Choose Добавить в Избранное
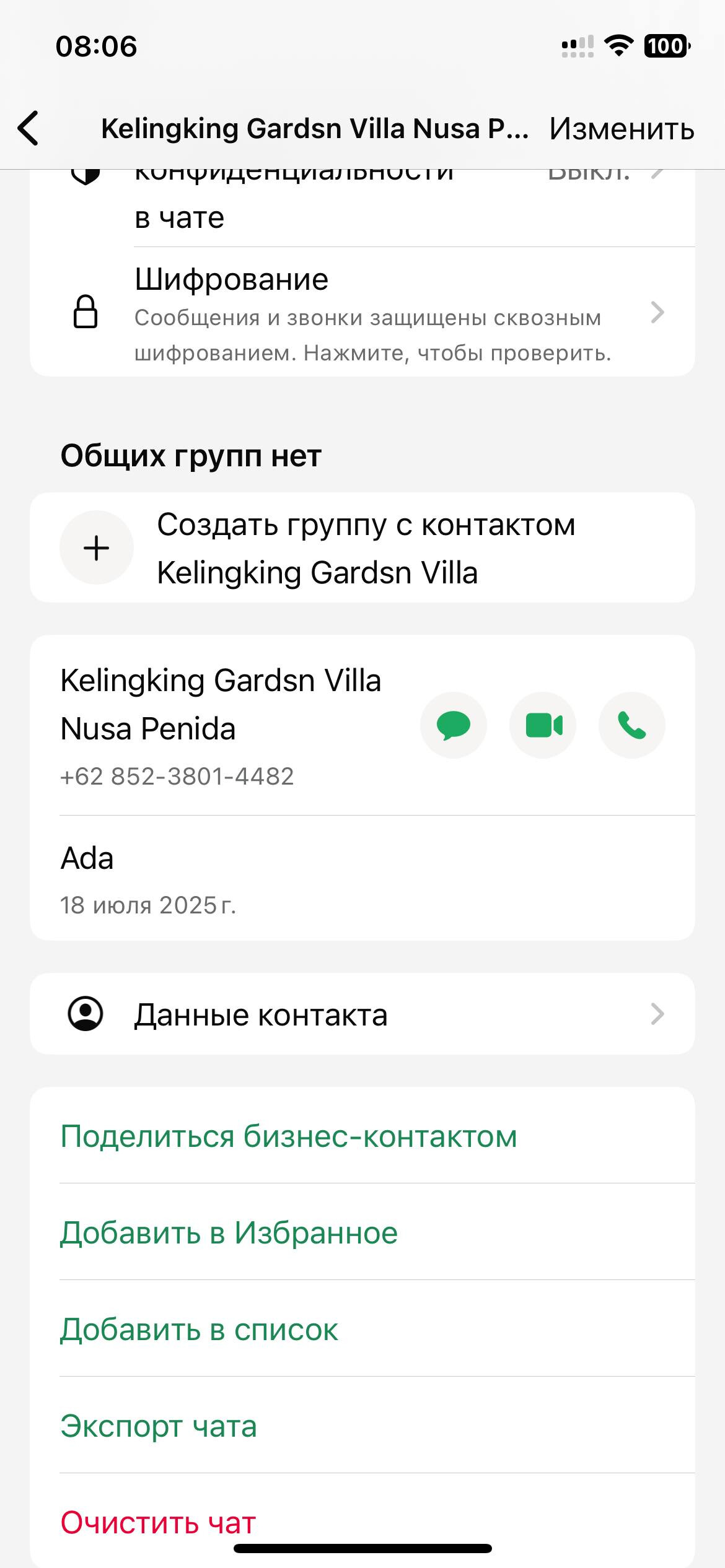Viewport: 725px width, 1568px height. pyautogui.click(x=229, y=1232)
